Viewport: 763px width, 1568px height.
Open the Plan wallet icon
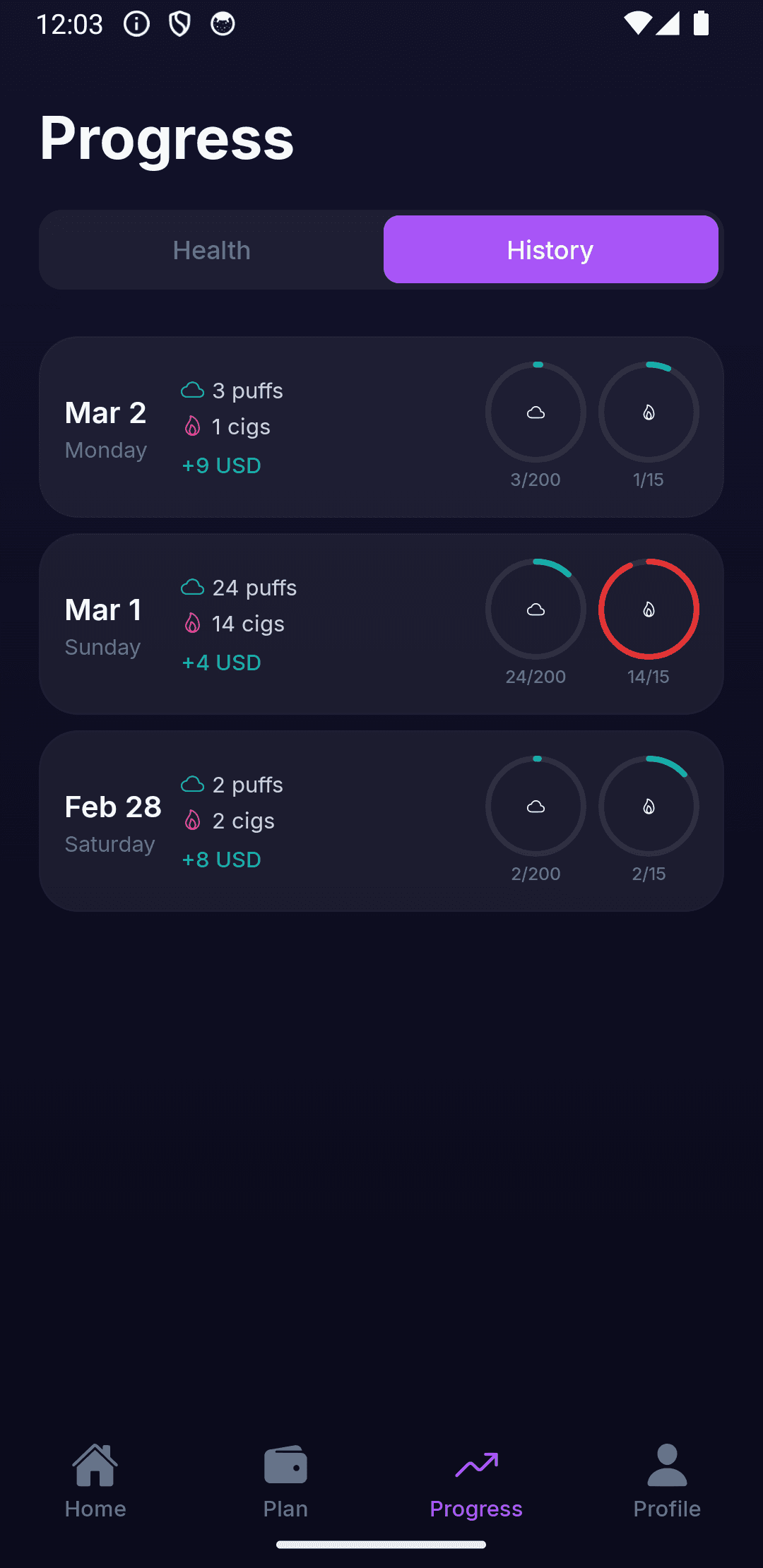coord(285,1466)
